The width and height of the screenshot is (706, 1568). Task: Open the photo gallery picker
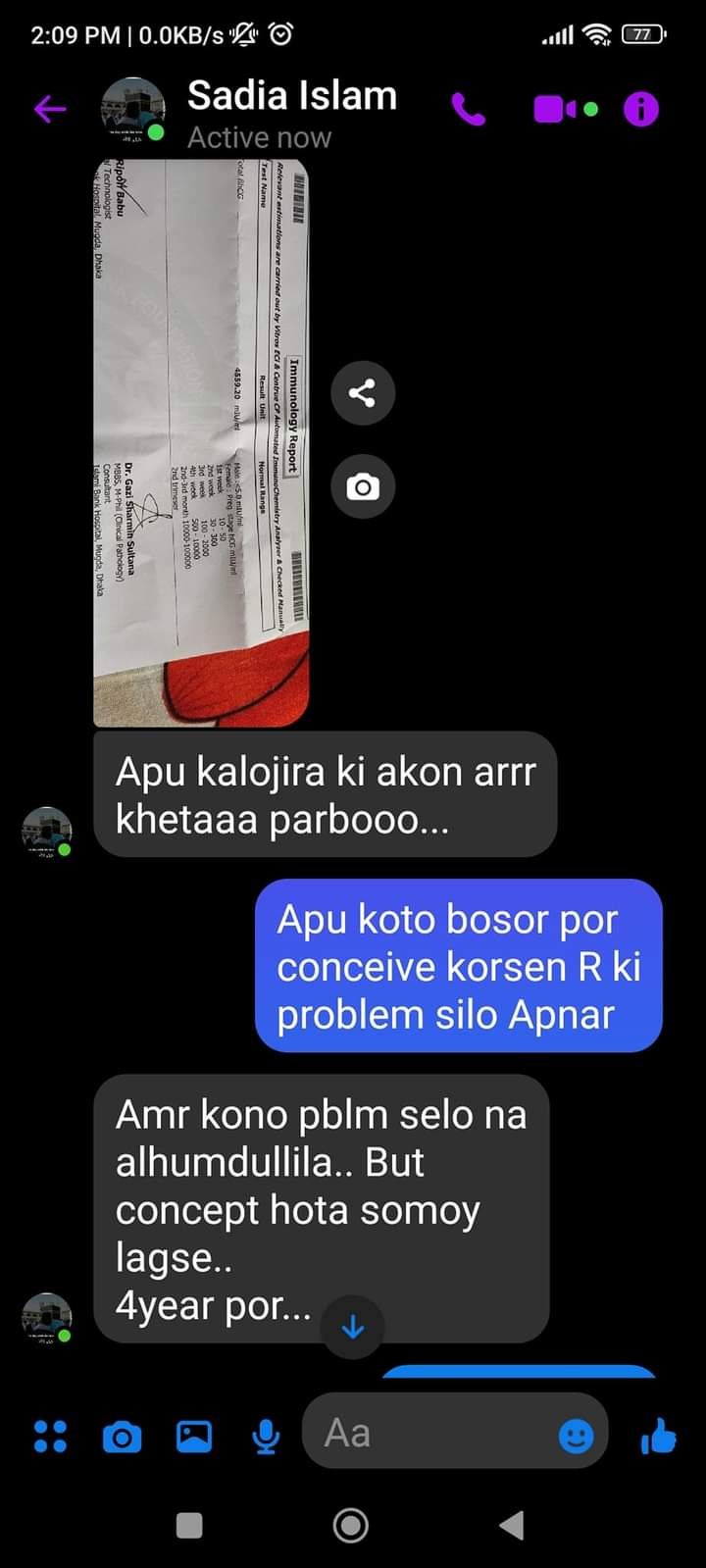point(194,1437)
